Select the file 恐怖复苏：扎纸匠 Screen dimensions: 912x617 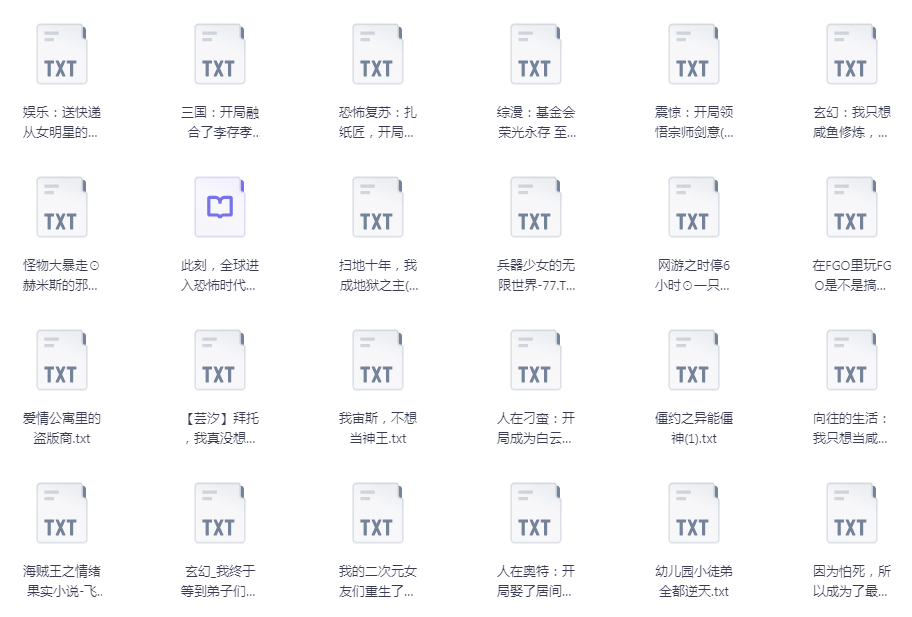point(377,55)
